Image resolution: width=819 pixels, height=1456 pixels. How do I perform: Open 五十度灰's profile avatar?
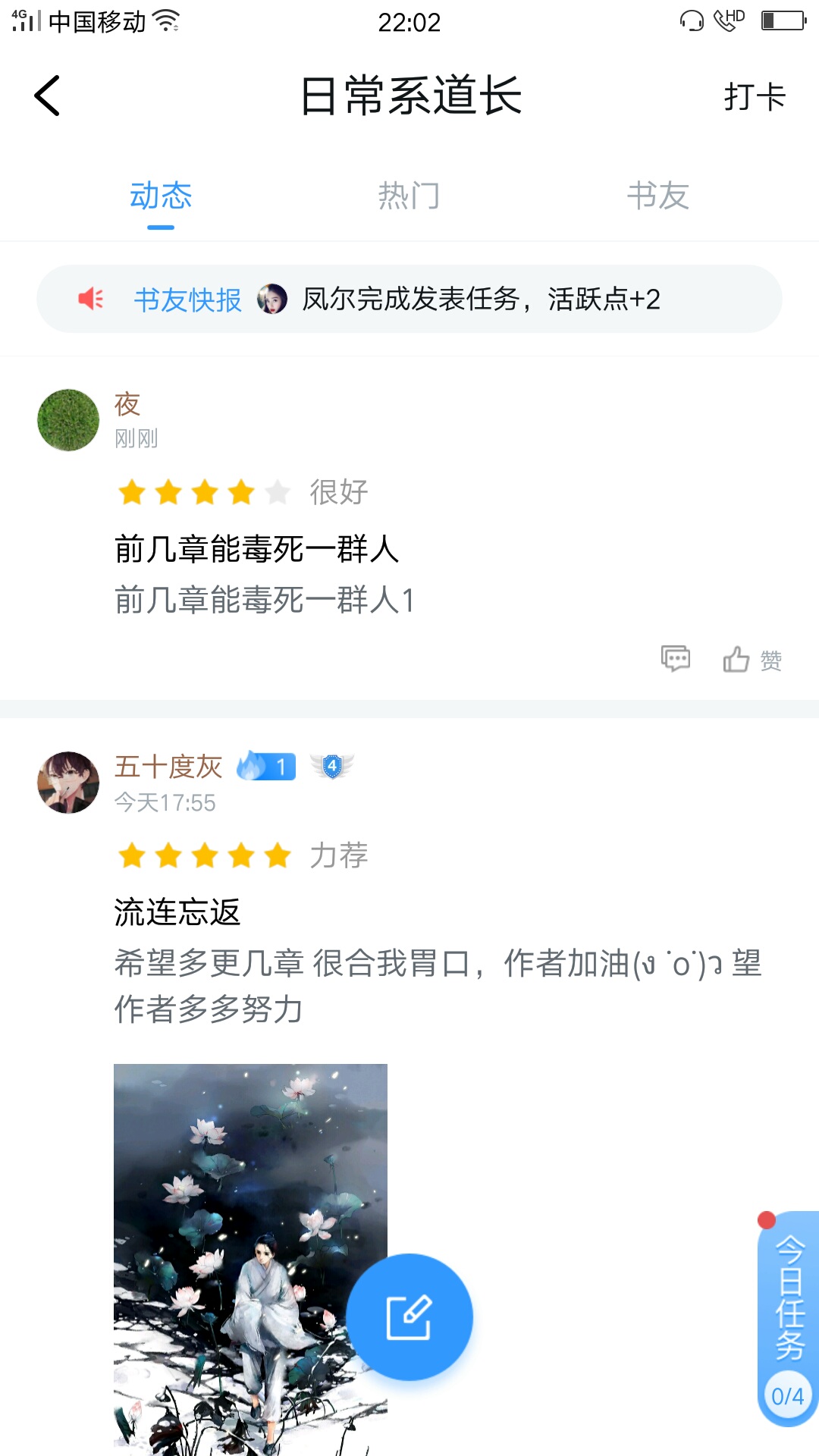(x=68, y=783)
